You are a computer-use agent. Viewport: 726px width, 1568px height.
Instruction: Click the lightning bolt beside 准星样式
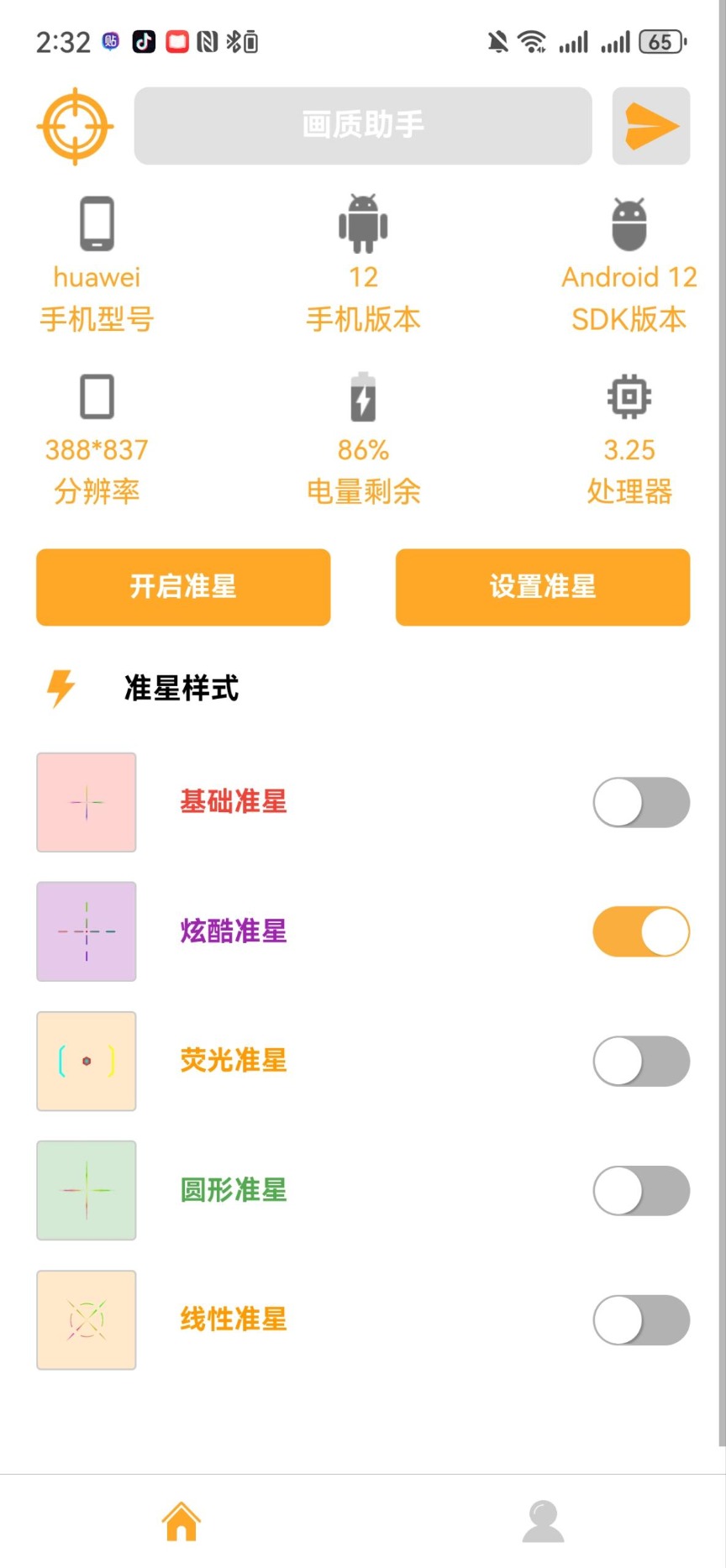pos(59,688)
